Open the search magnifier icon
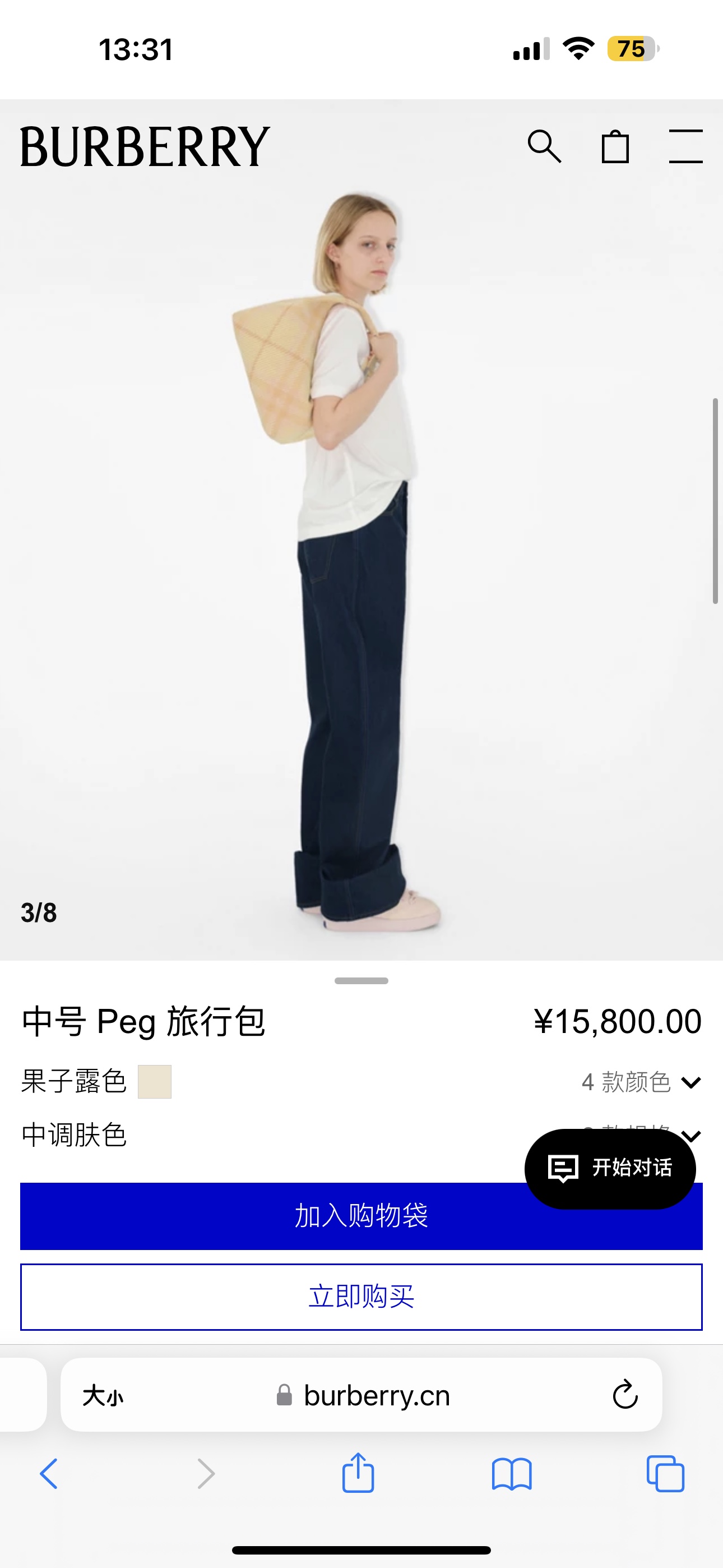The width and height of the screenshot is (723, 1568). coord(544,146)
